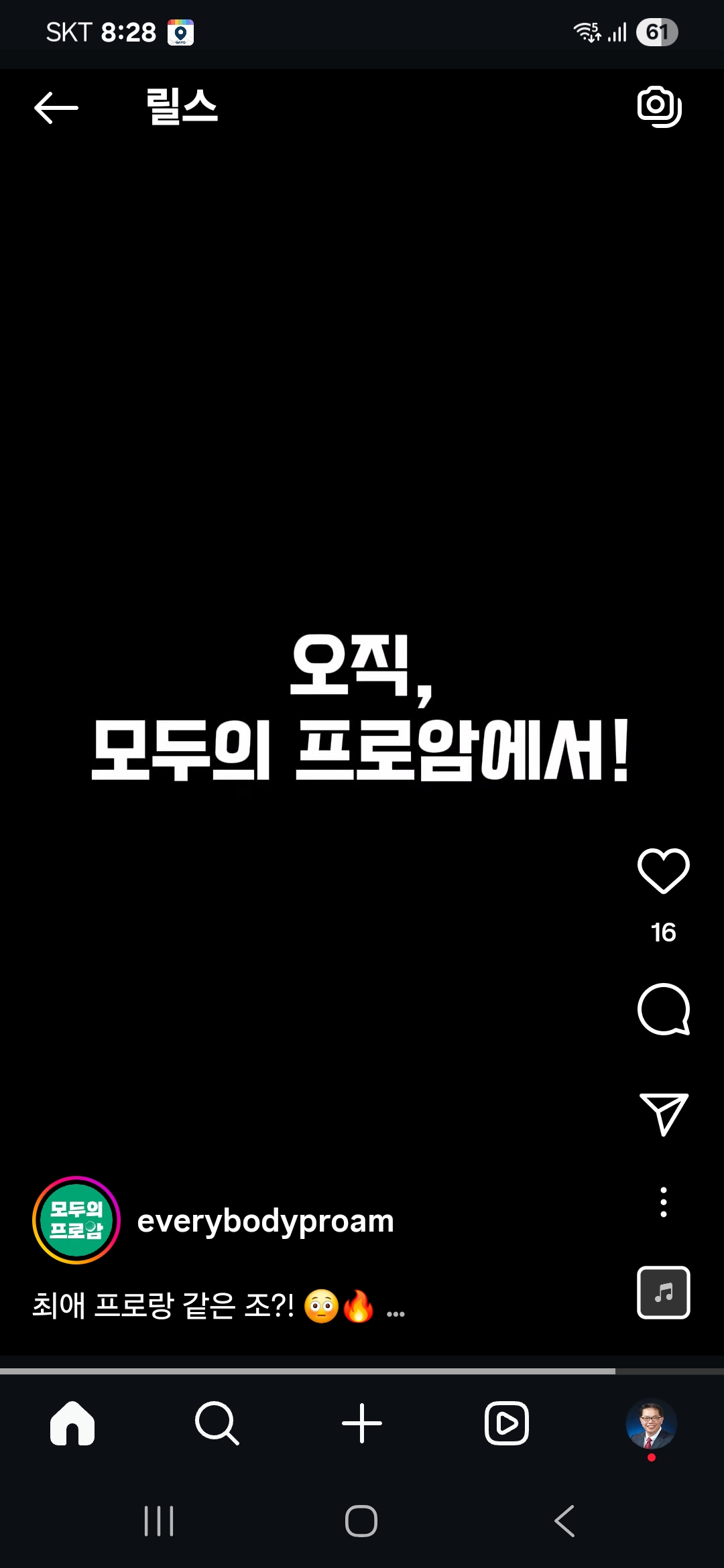Go back using the top-left arrow
The width and height of the screenshot is (724, 1568).
point(56,107)
